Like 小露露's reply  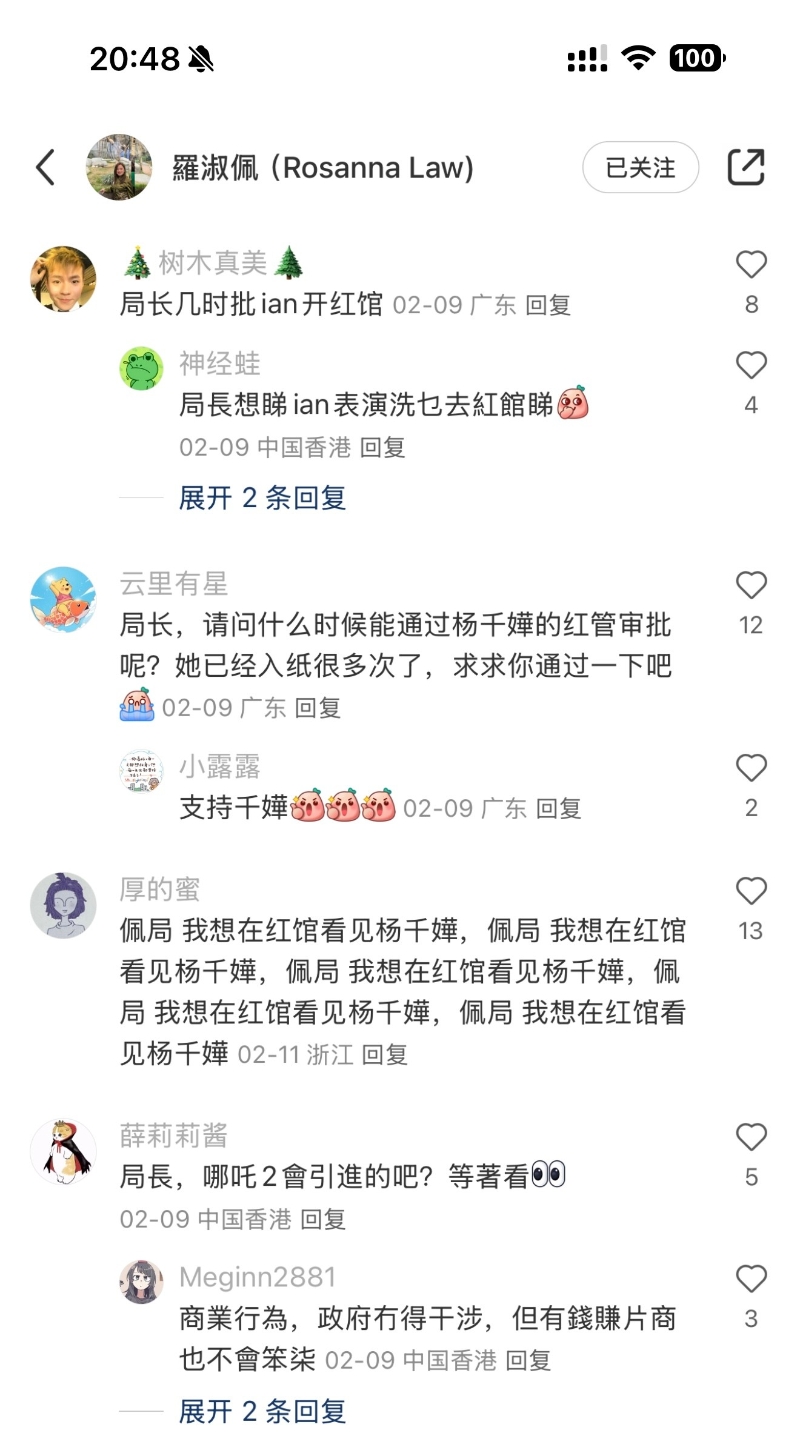point(751,769)
